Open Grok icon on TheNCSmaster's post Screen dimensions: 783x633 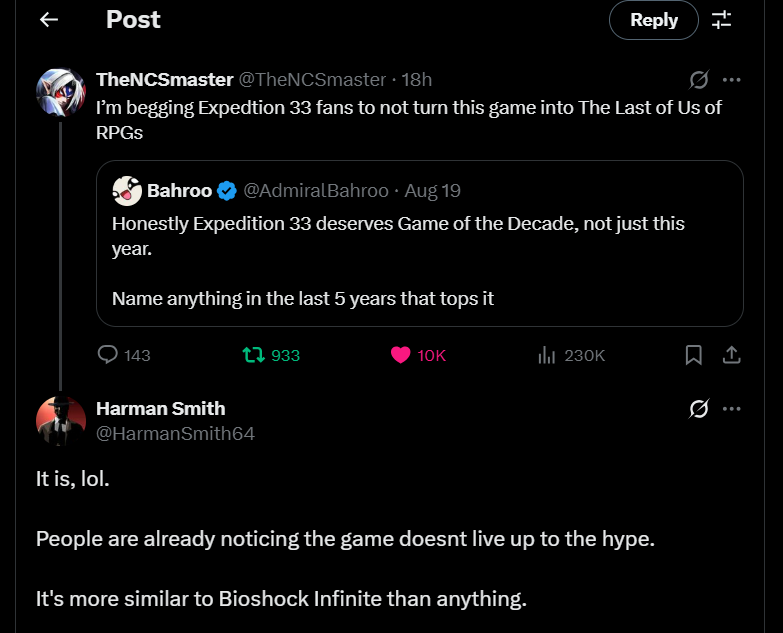700,80
